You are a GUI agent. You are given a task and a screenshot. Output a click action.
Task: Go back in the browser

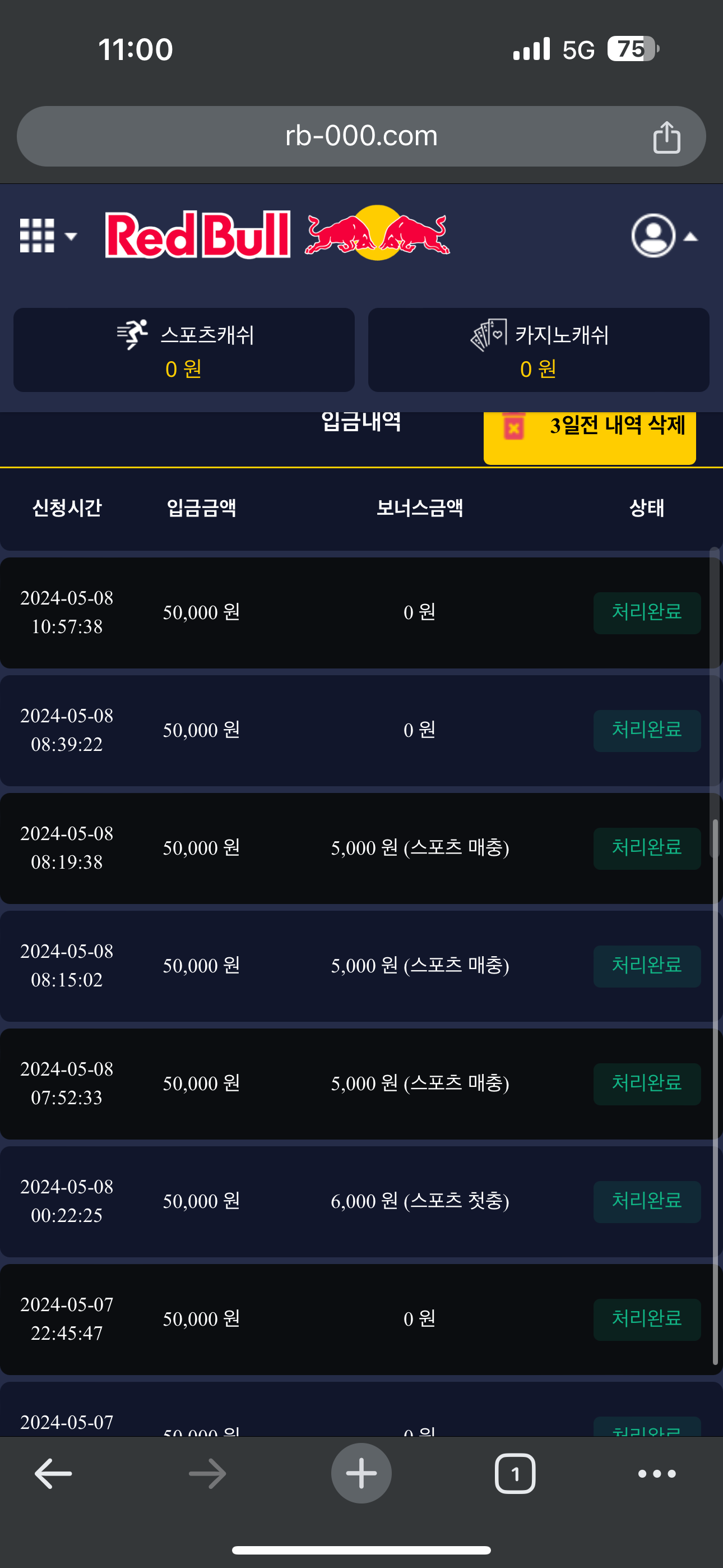(x=54, y=1473)
